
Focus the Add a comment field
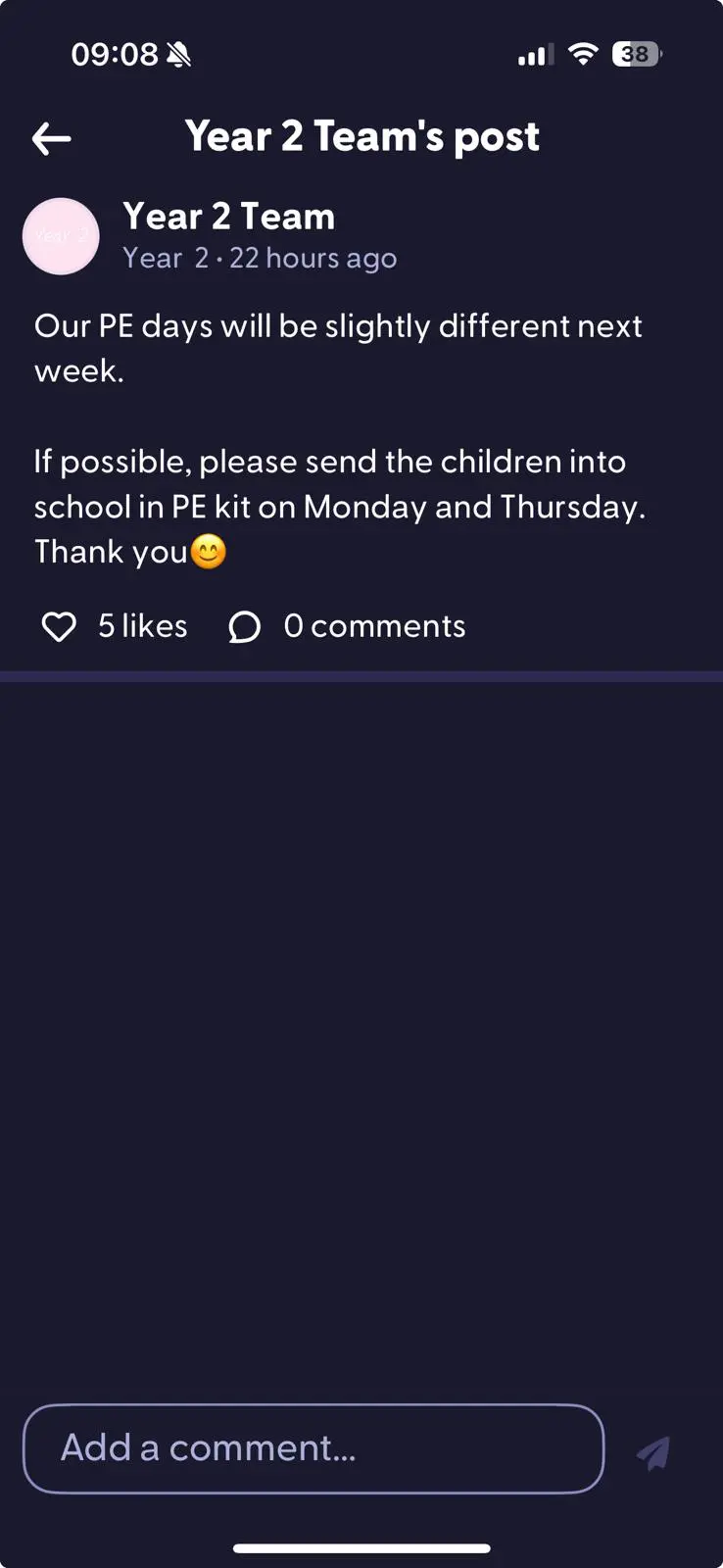tap(313, 1448)
